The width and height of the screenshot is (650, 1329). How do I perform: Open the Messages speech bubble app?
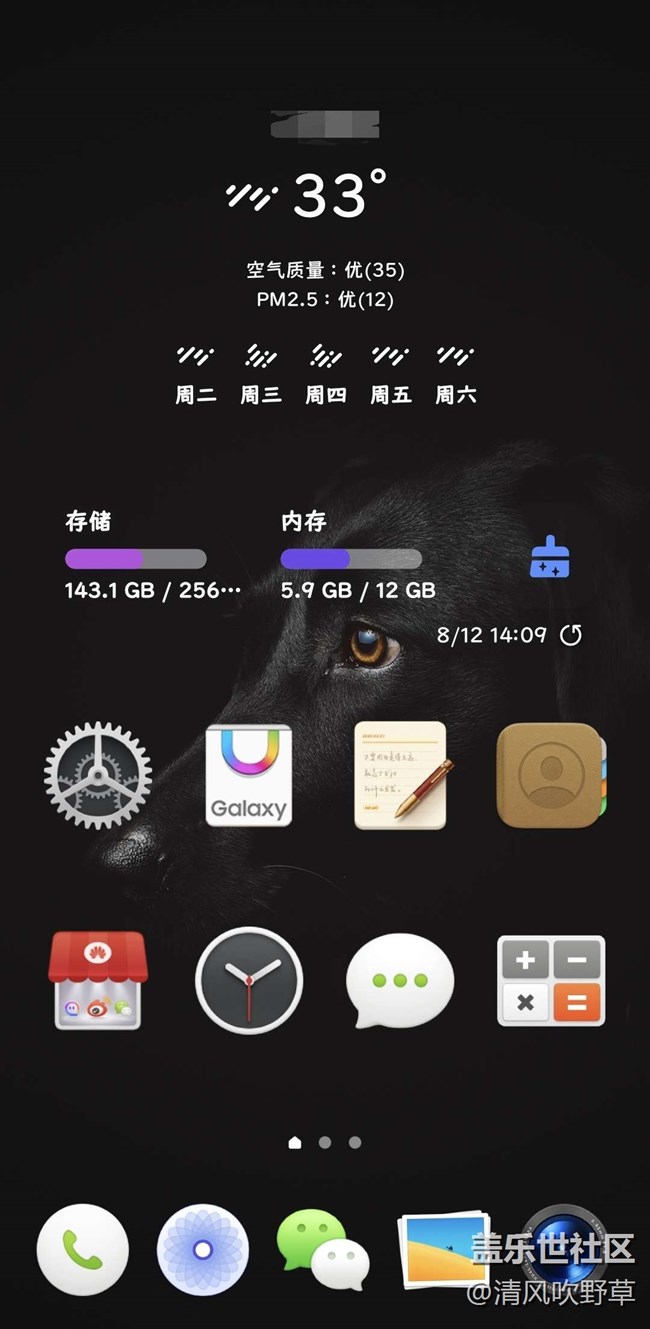pos(400,981)
